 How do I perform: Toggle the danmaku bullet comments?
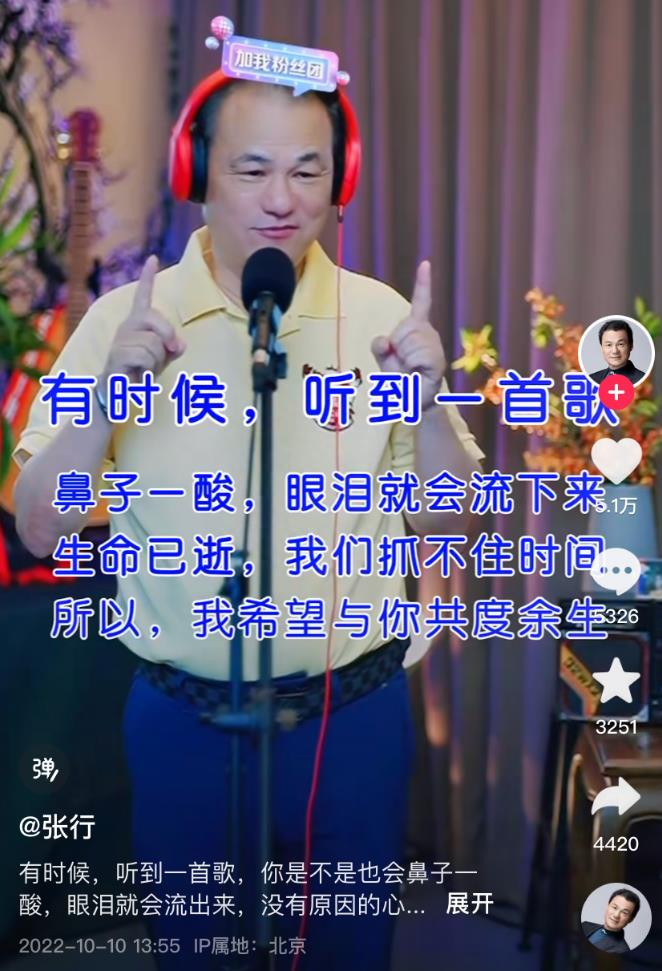[x=43, y=769]
